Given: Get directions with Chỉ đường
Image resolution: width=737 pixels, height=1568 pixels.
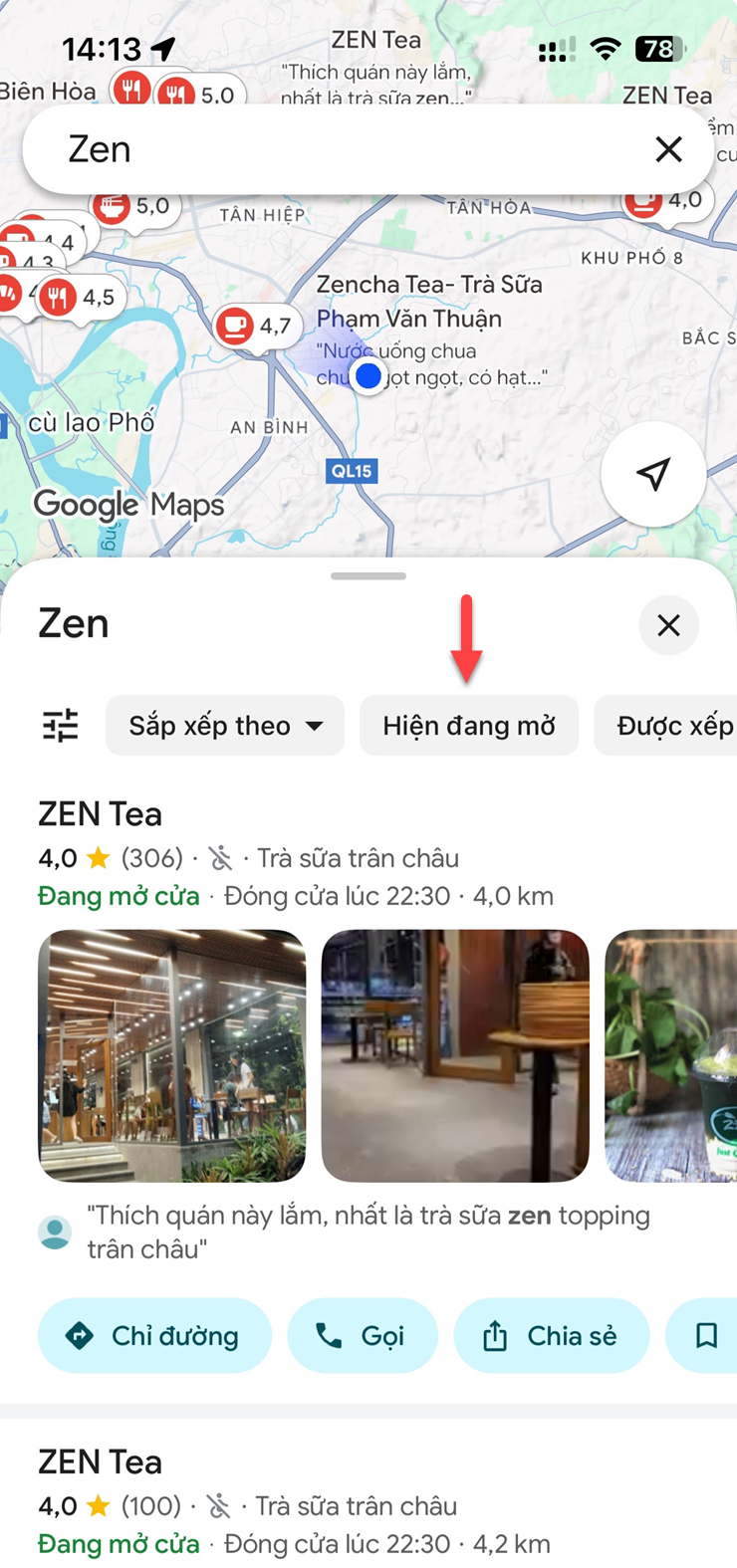Looking at the screenshot, I should tap(154, 1336).
